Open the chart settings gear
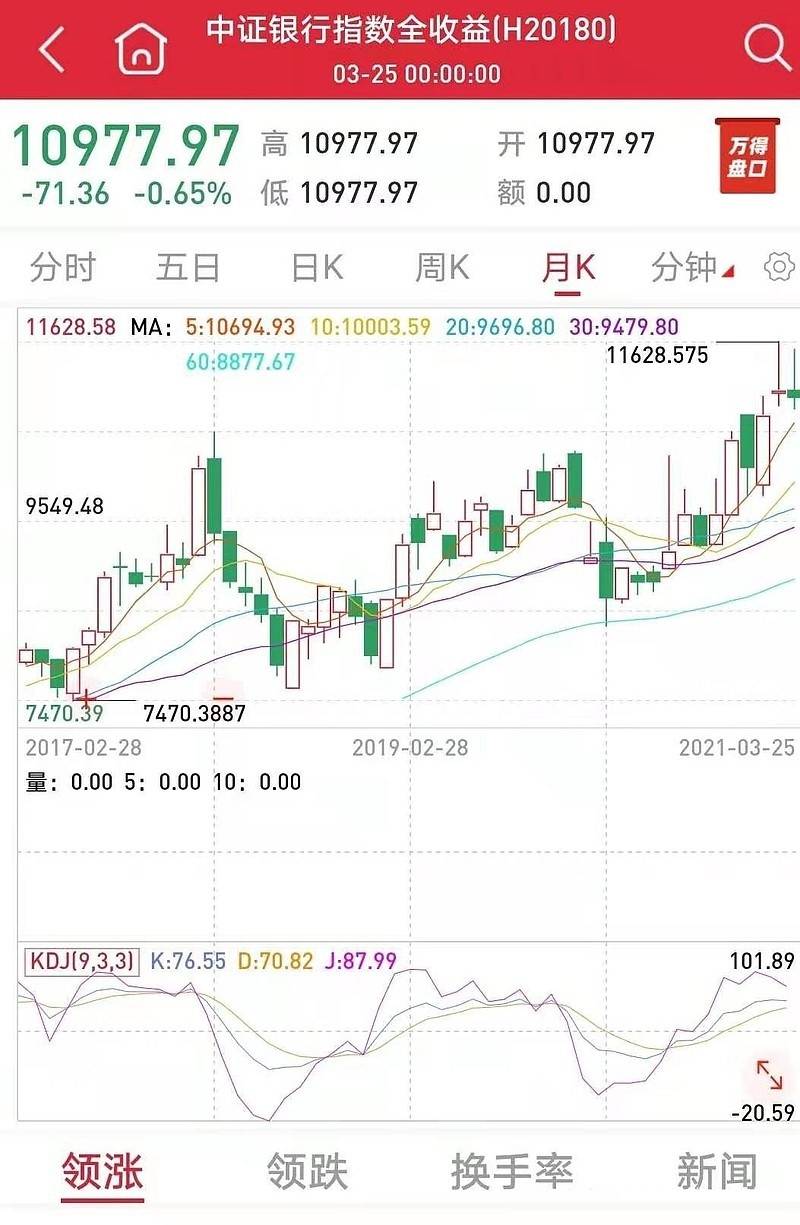The image size is (800, 1225). click(778, 268)
